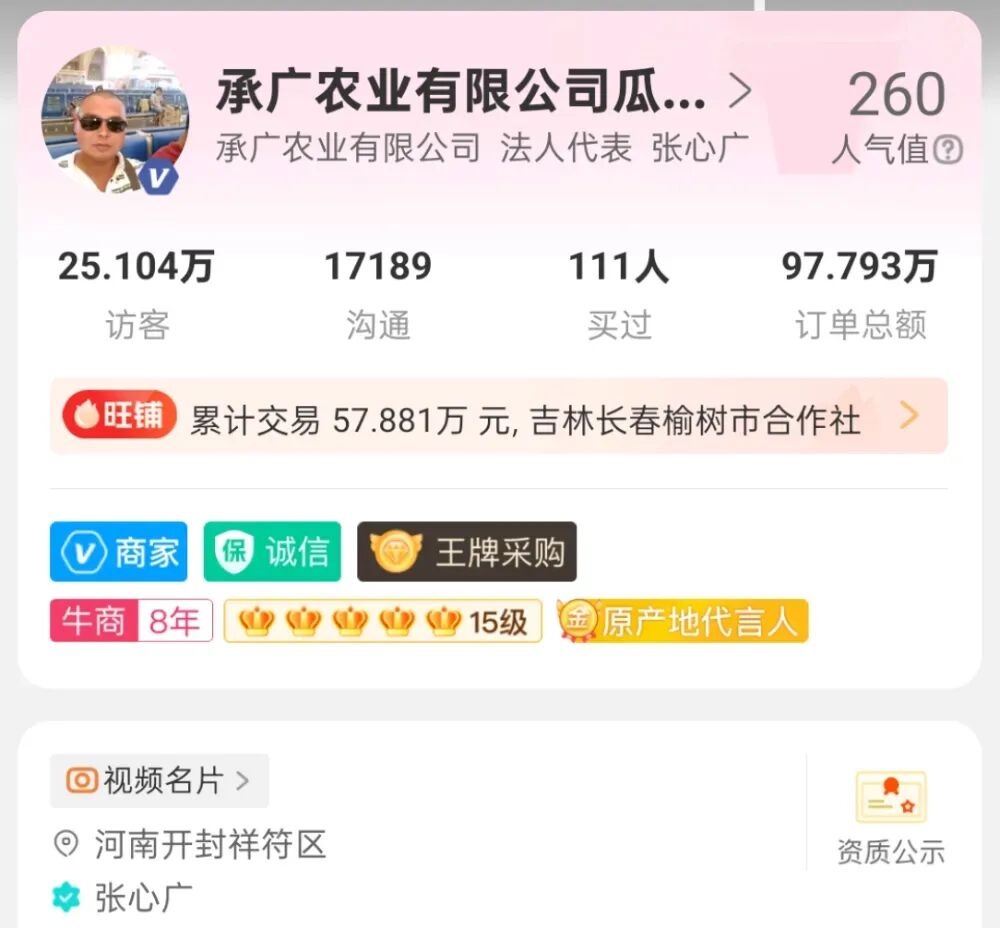Viewport: 1000px width, 928px height.
Task: Tap the 商家 verification badge
Action: 118,552
